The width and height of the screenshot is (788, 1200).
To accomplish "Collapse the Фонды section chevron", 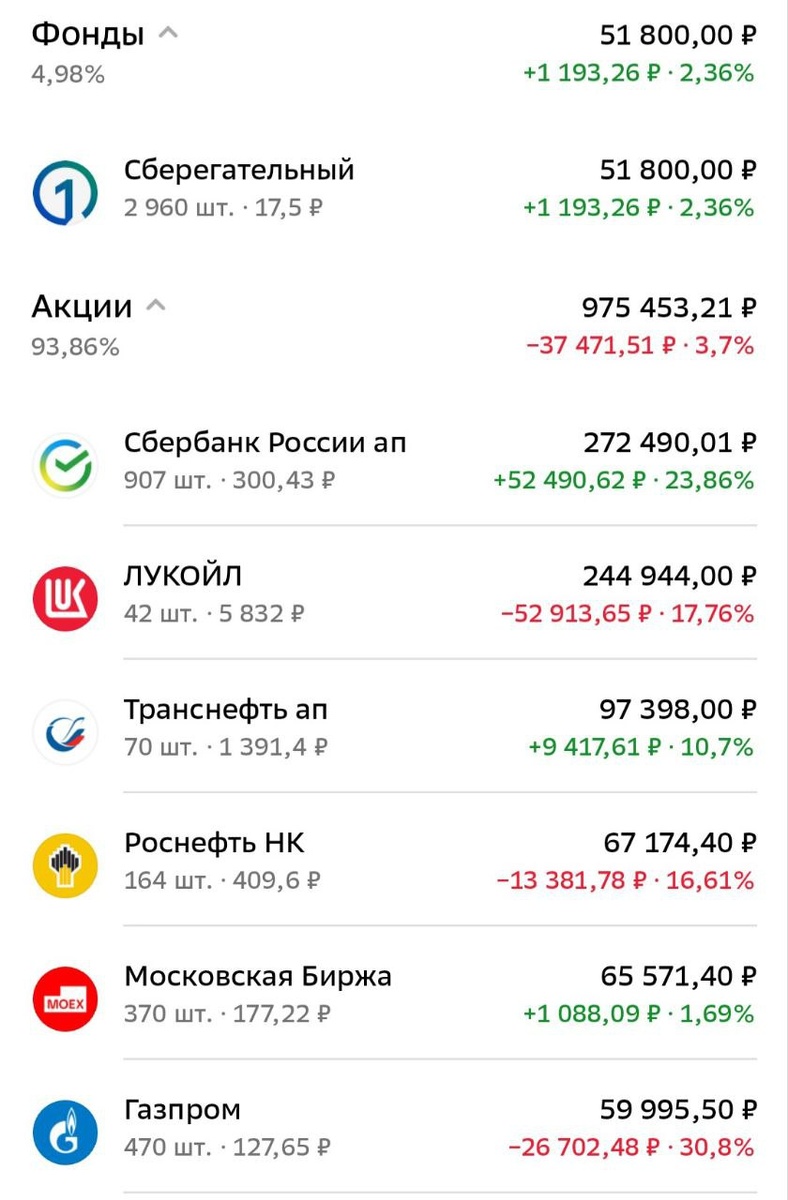I will pos(166,31).
